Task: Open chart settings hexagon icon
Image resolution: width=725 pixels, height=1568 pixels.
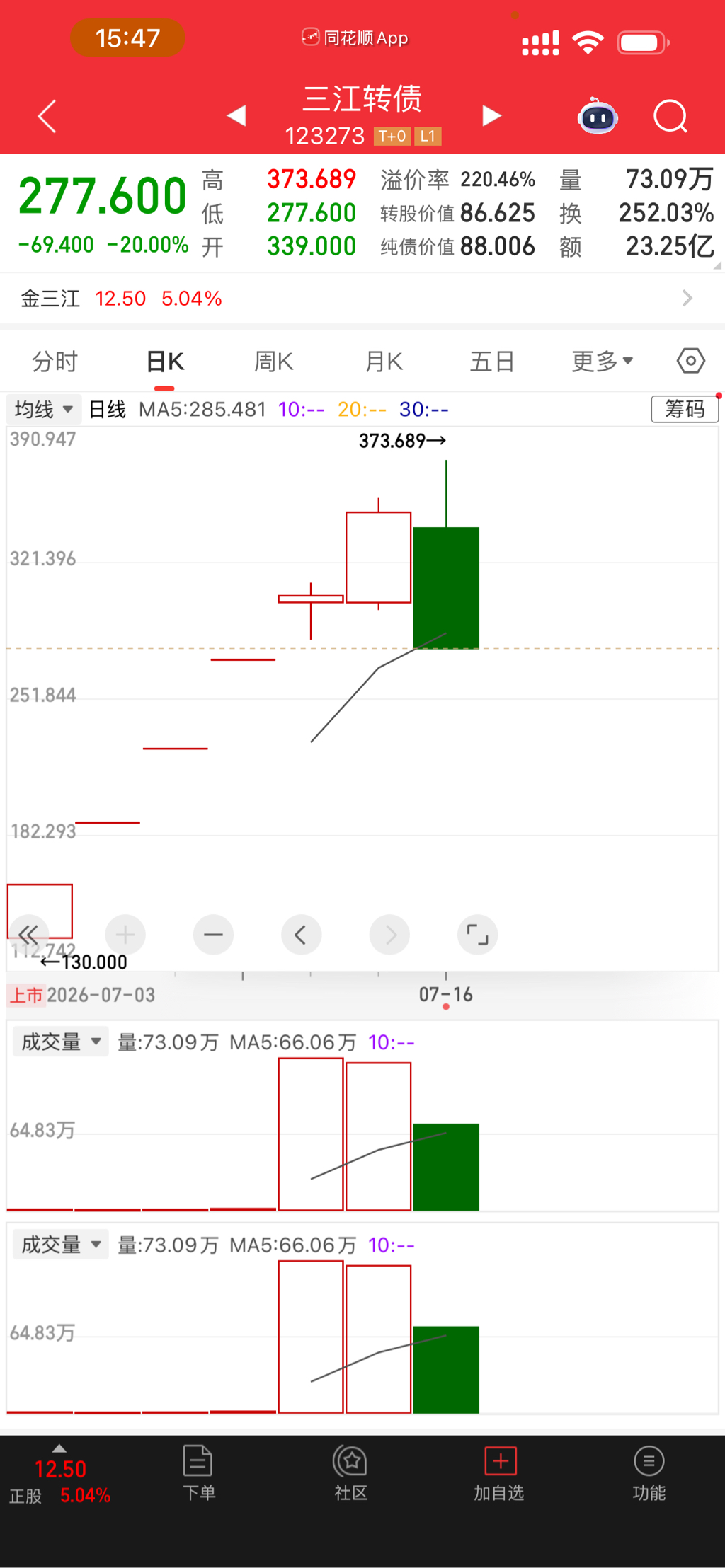Action: coord(690,361)
